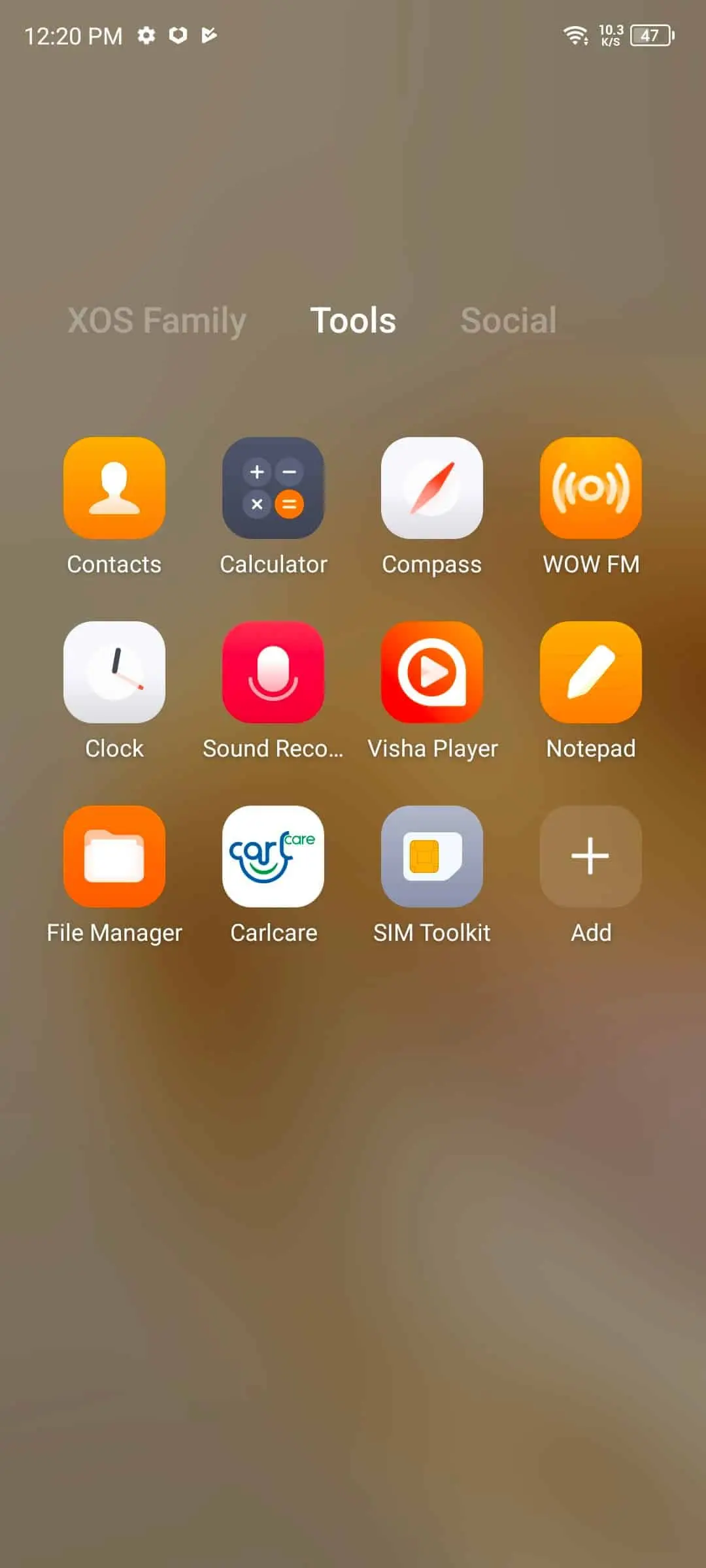Open the Carlcare app
706x1568 pixels.
coord(273,857)
